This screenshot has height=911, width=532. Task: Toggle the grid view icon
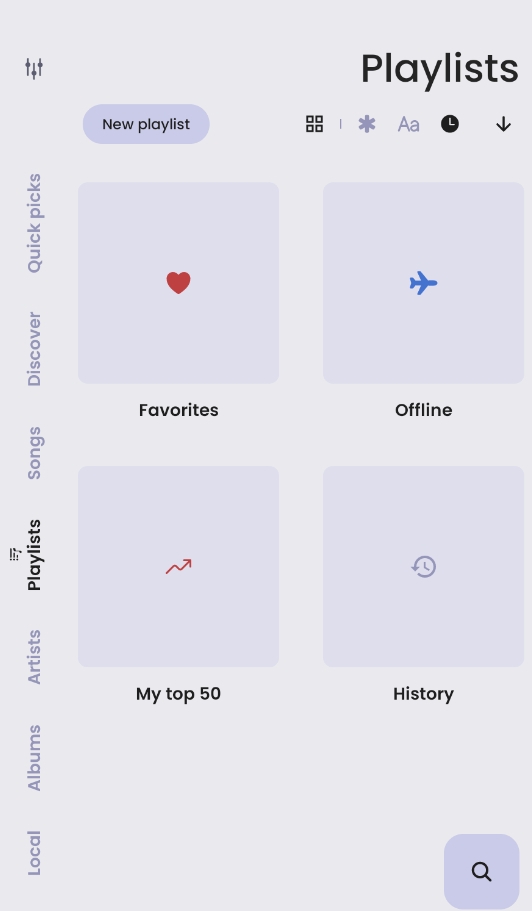[314, 124]
